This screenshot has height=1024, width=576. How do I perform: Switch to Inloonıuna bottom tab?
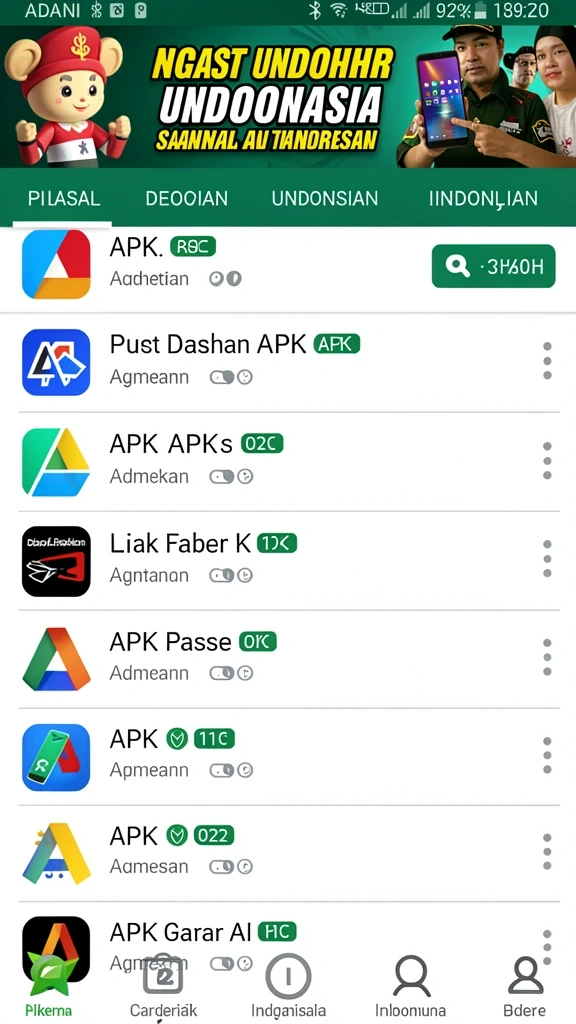click(x=411, y=988)
